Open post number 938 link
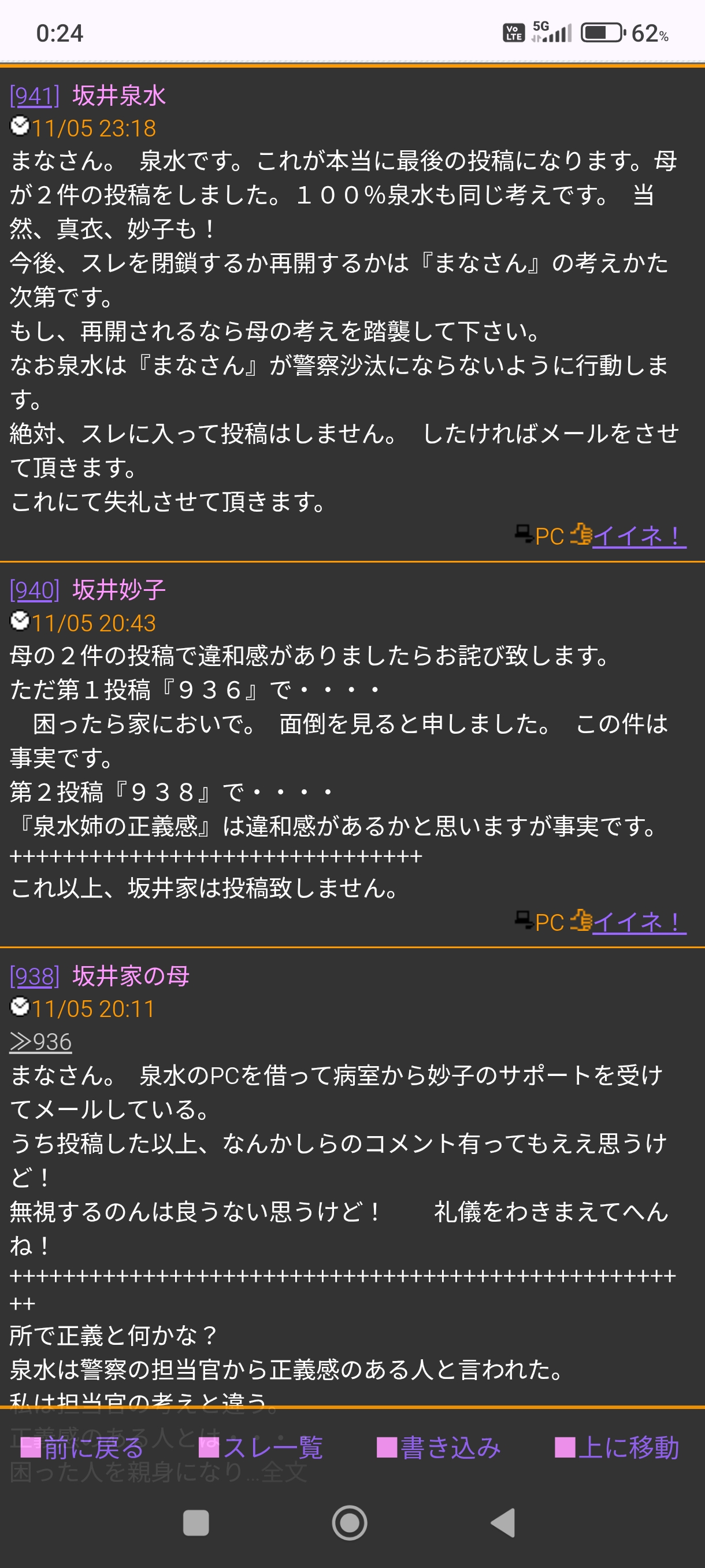The image size is (705, 1568). click(35, 976)
